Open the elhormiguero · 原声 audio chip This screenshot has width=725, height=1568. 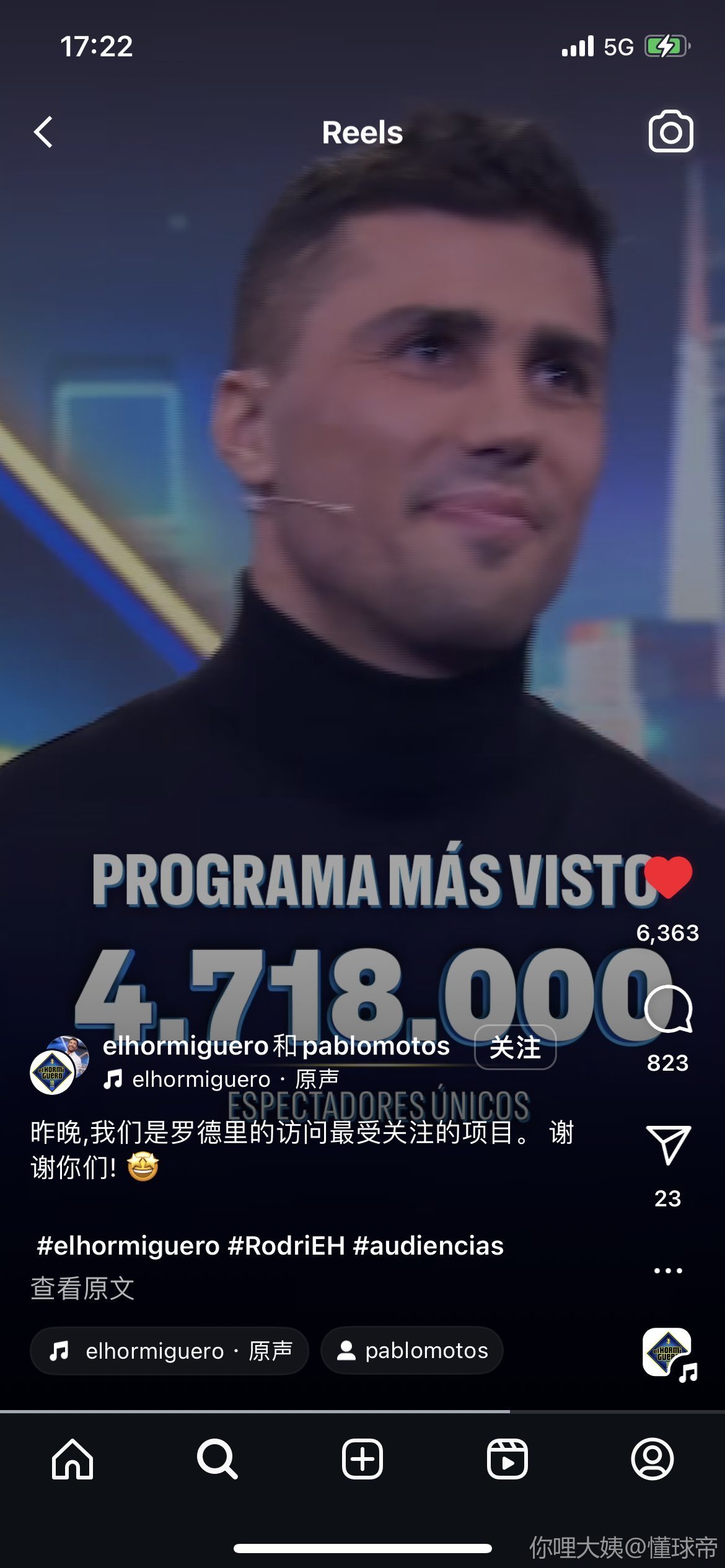click(169, 1351)
